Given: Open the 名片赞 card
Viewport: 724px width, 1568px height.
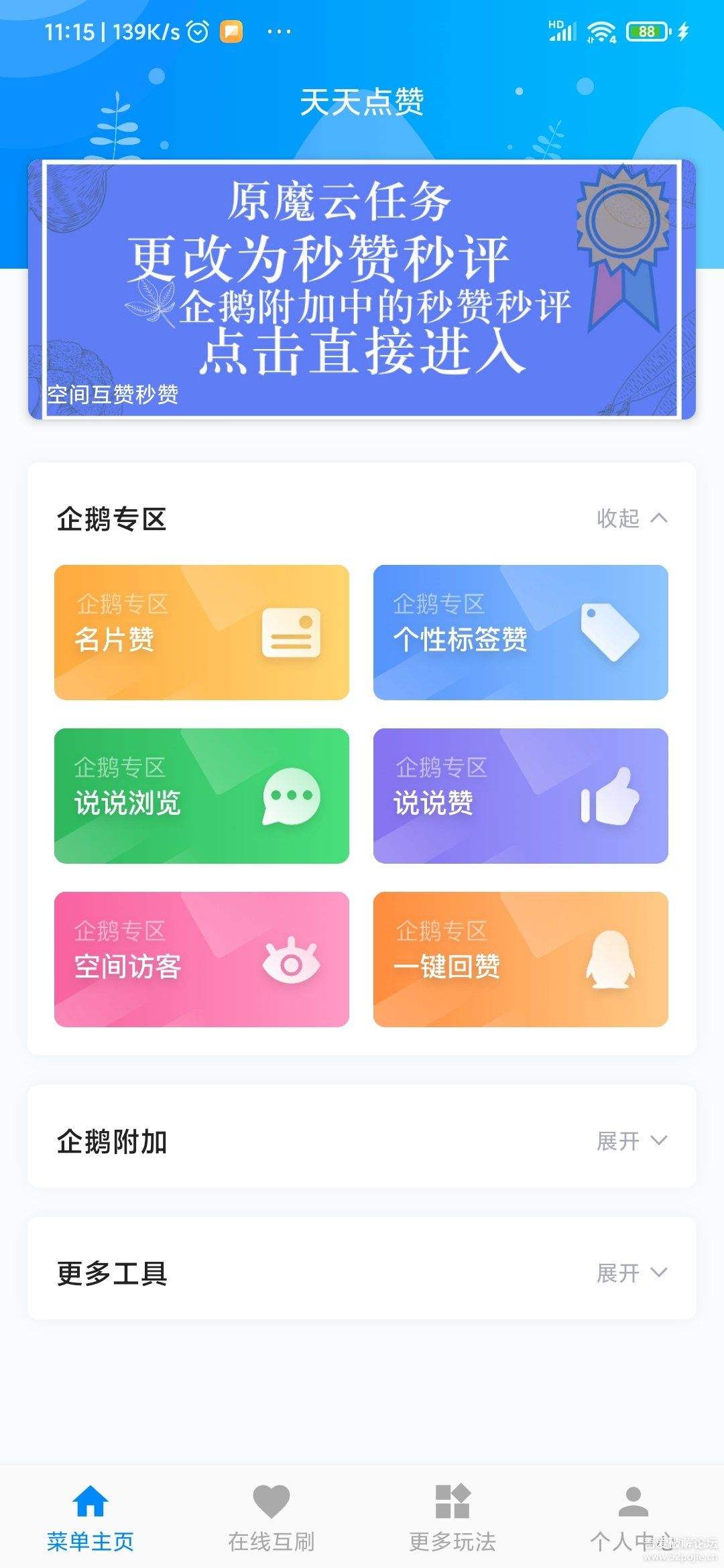Looking at the screenshot, I should 201,633.
